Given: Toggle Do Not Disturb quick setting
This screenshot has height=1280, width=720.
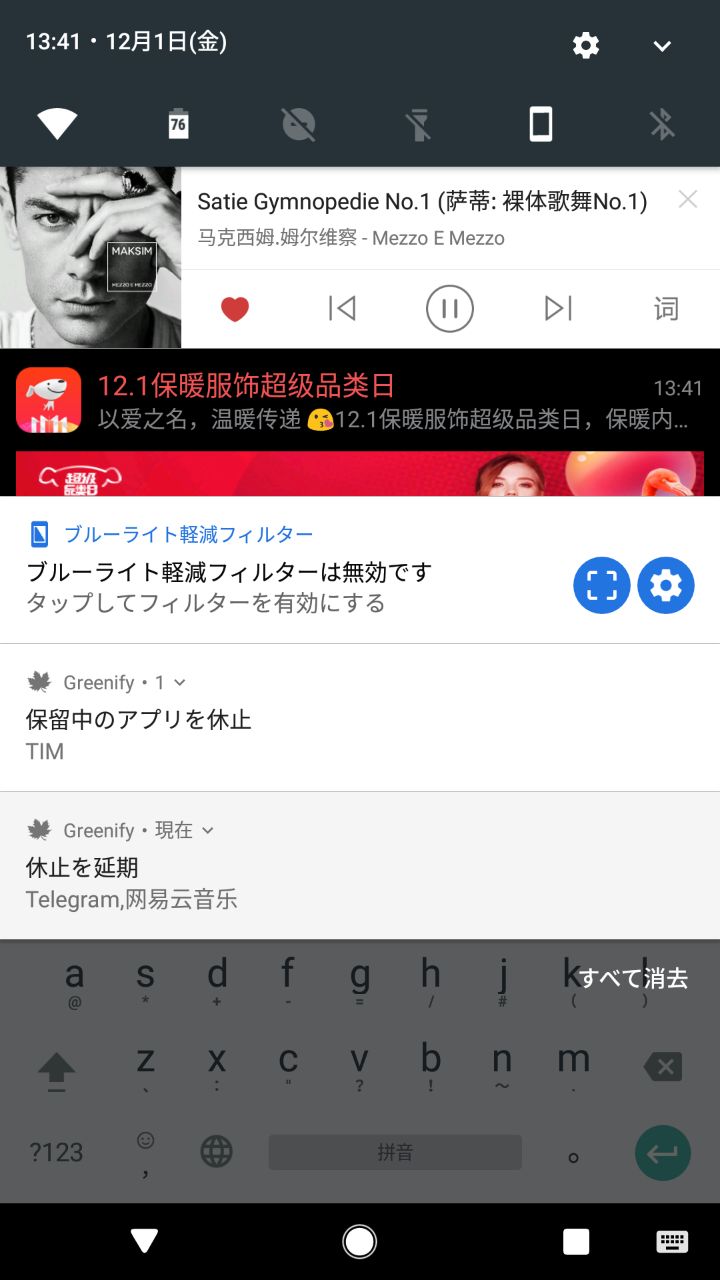Looking at the screenshot, I should pos(298,125).
